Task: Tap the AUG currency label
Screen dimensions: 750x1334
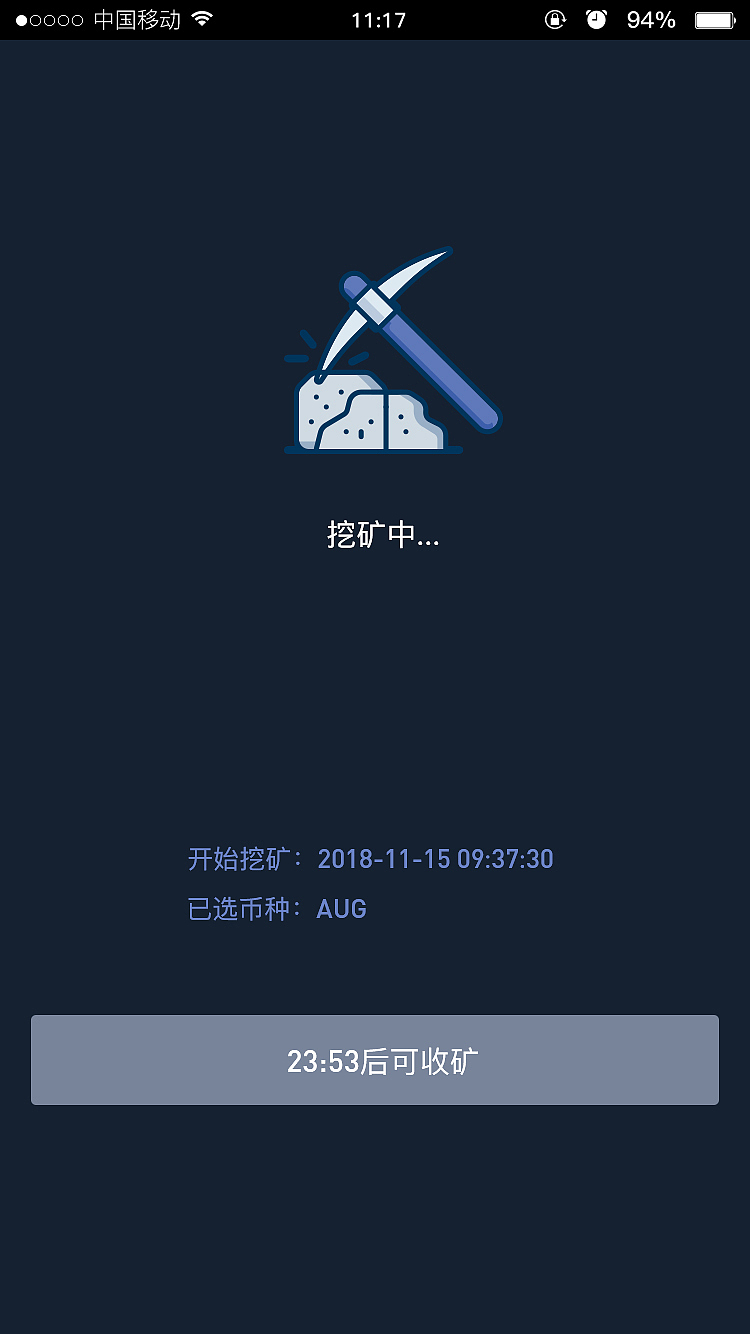Action: 342,909
